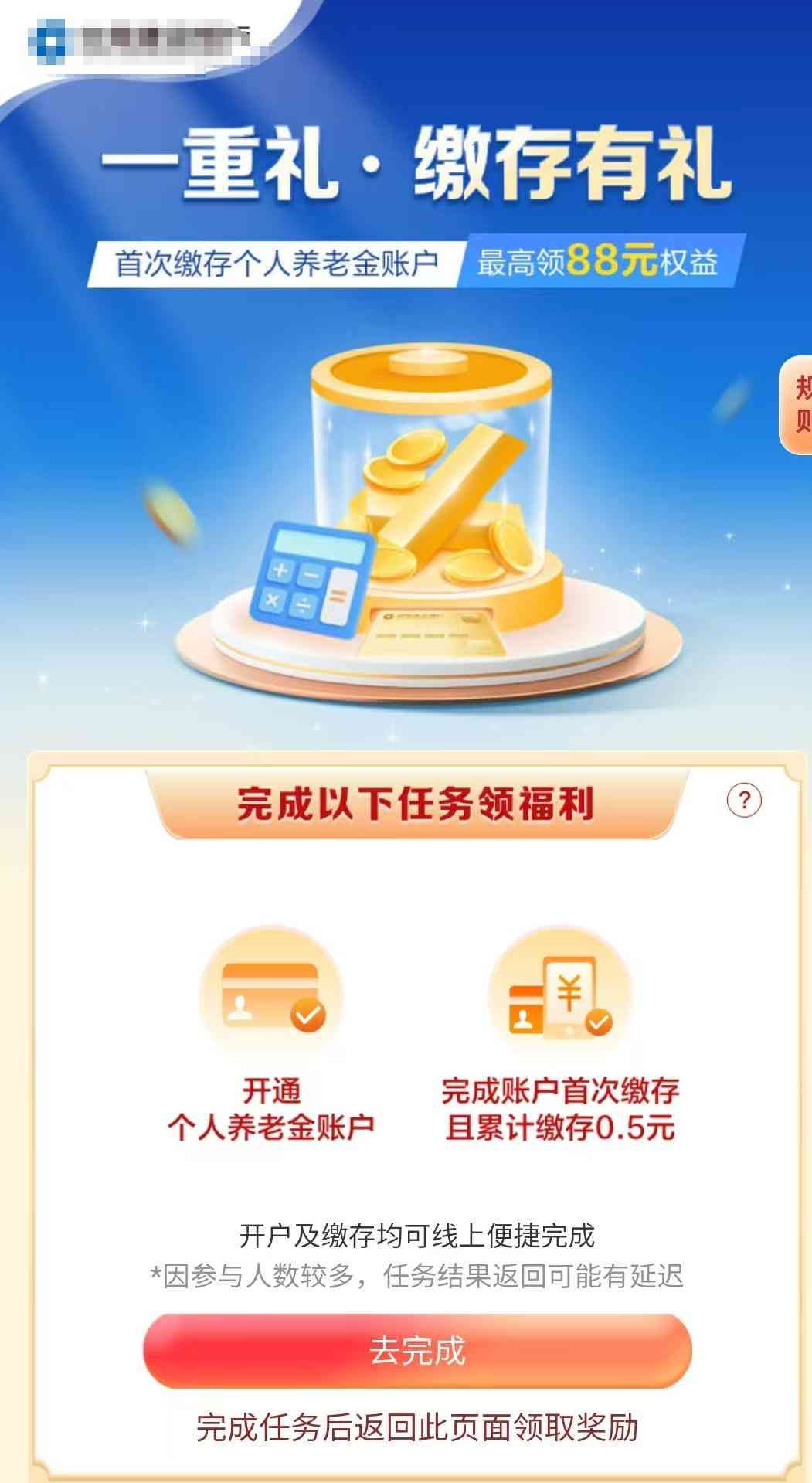Open the 规则 side tab
The image size is (812, 1483).
797,404
